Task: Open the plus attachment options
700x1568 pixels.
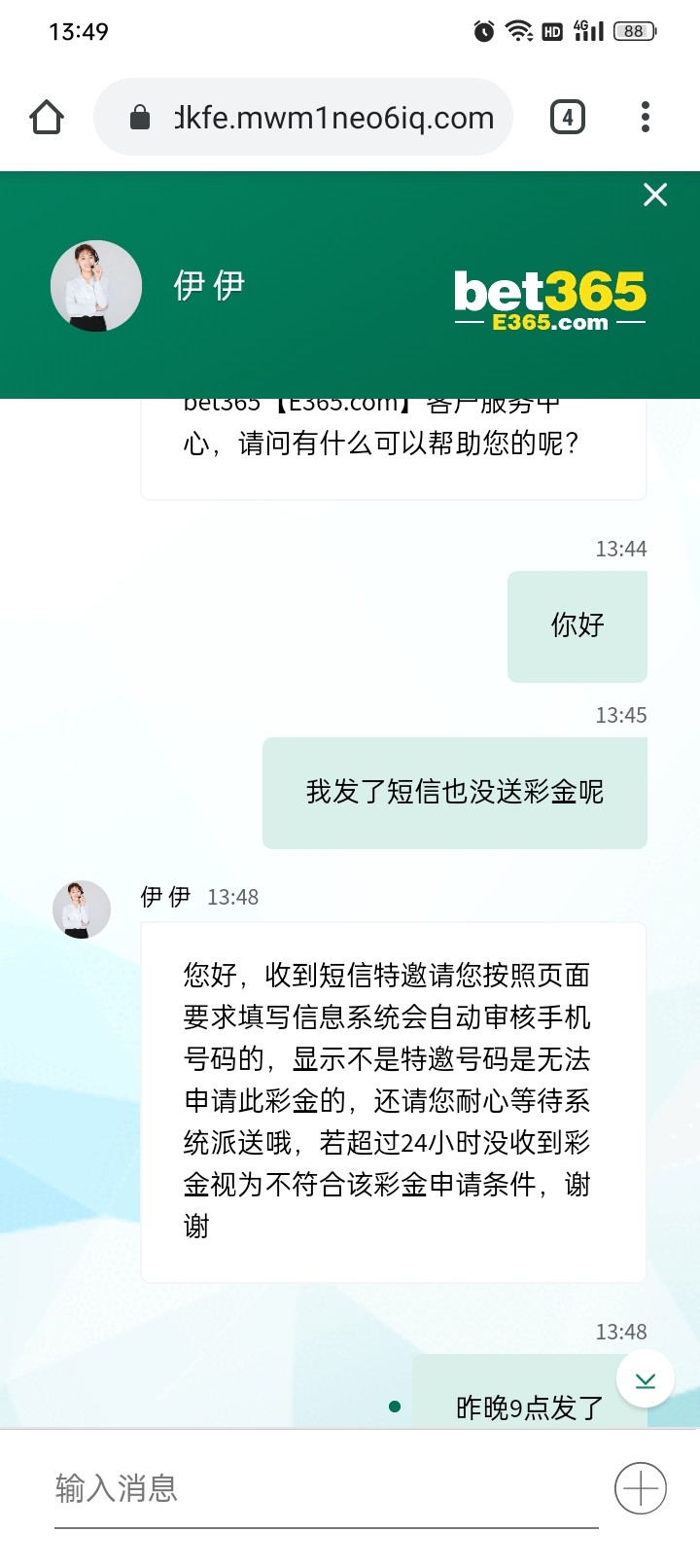Action: [x=640, y=1488]
